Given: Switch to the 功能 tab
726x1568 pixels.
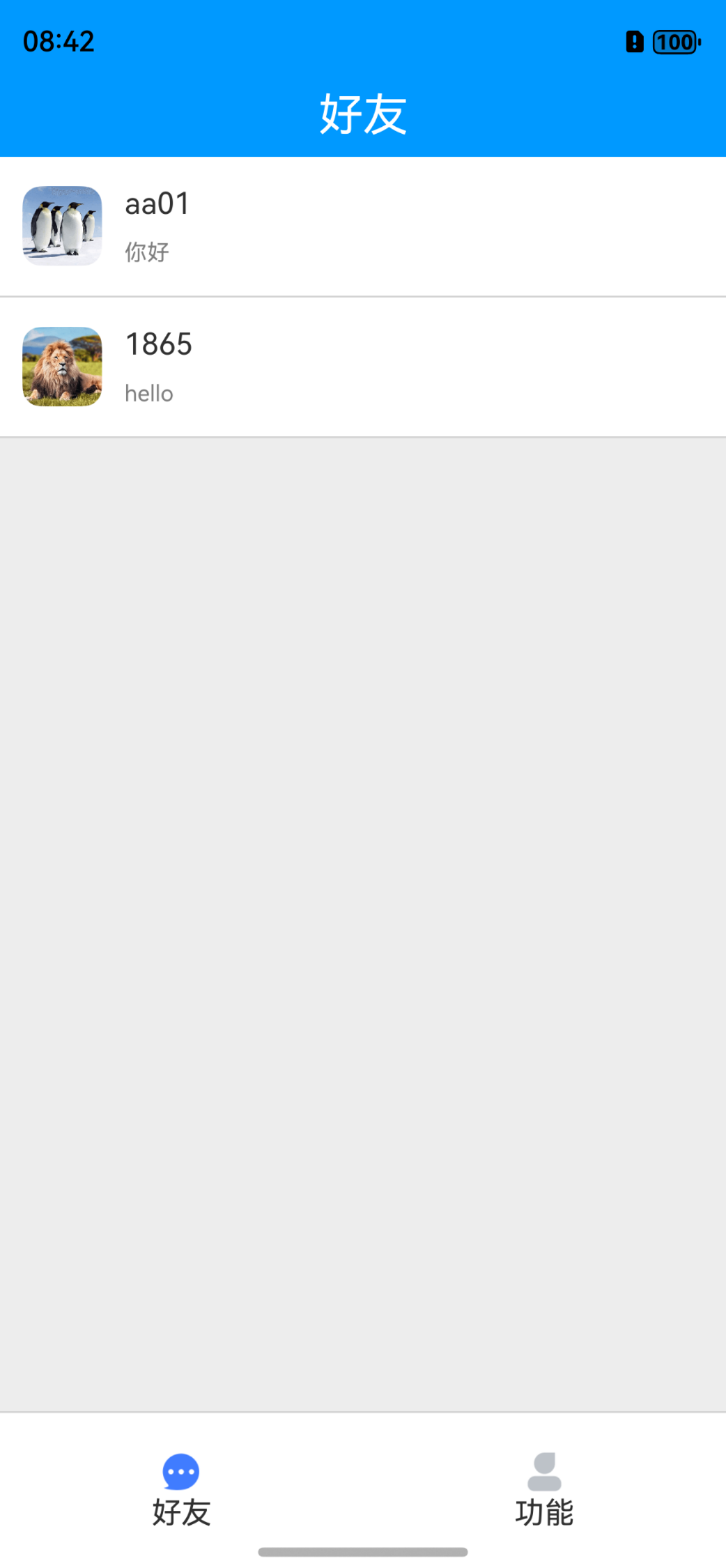Looking at the screenshot, I should [544, 1490].
